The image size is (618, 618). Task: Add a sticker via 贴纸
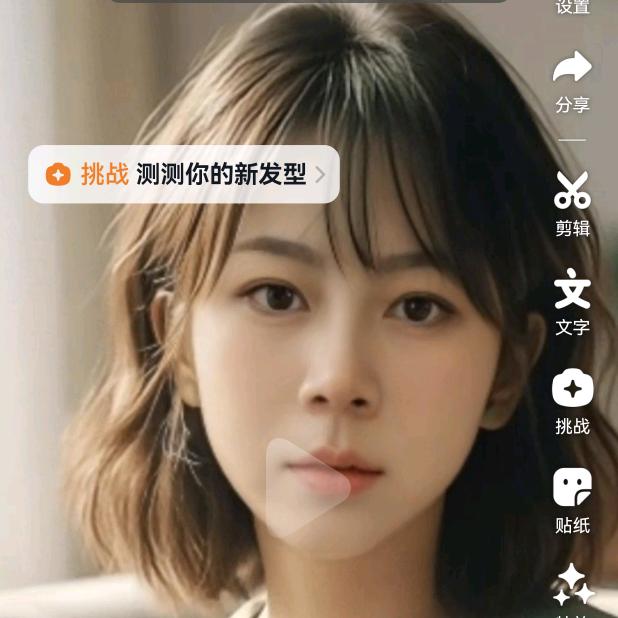click(572, 499)
